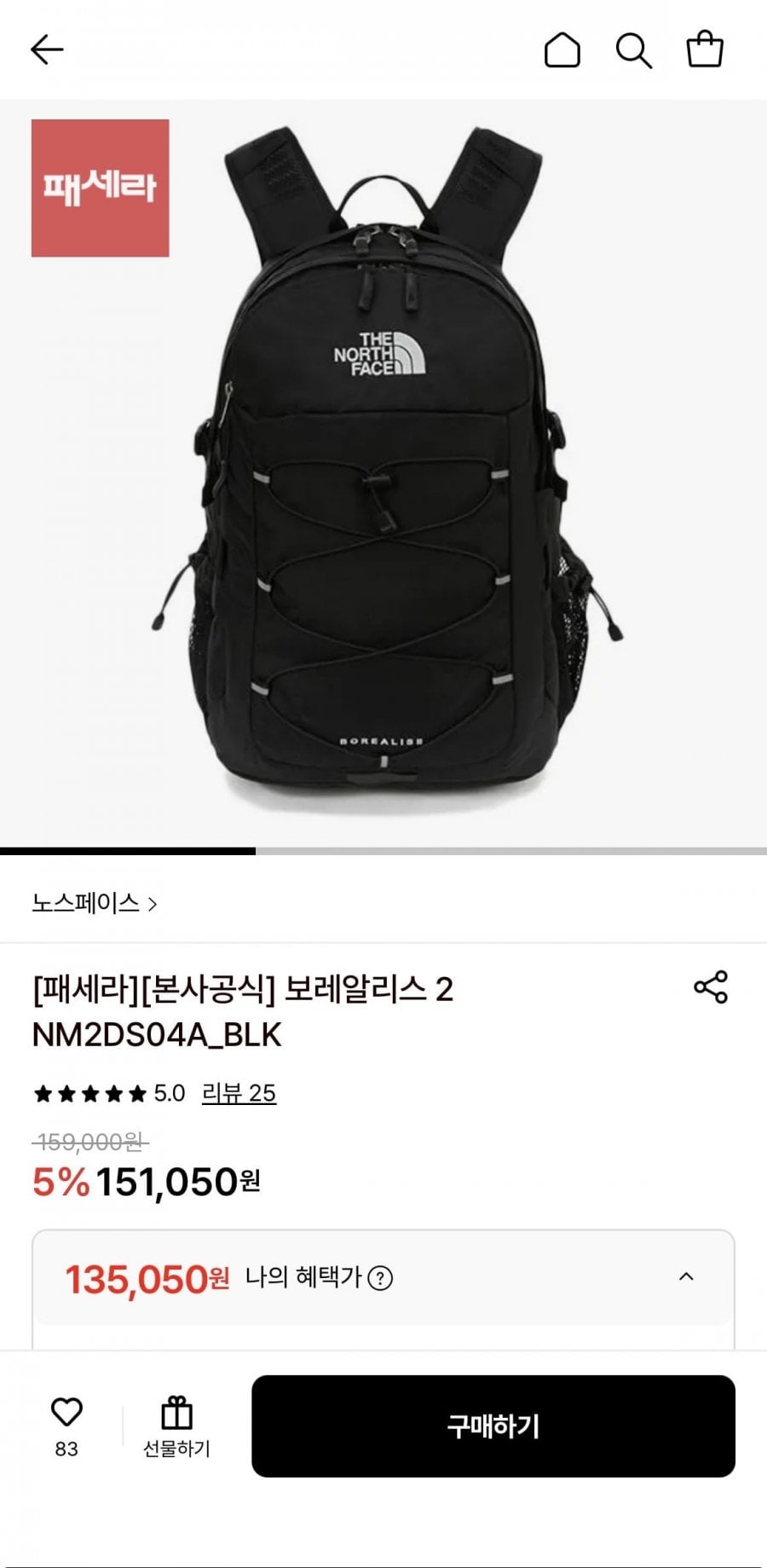767x1568 pixels.
Task: Open the home icon in the header
Action: pyautogui.click(x=562, y=50)
